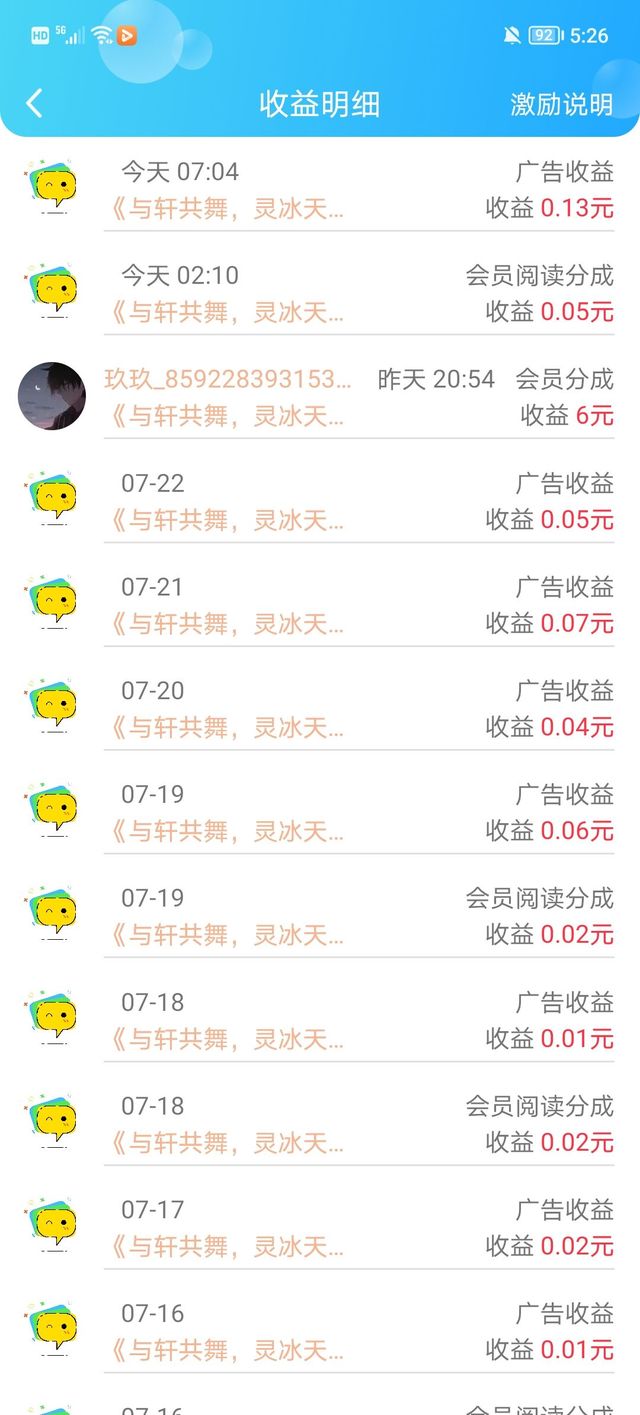The image size is (640, 1415).
Task: View the 07-17 广告收益 record
Action: pos(358,1230)
